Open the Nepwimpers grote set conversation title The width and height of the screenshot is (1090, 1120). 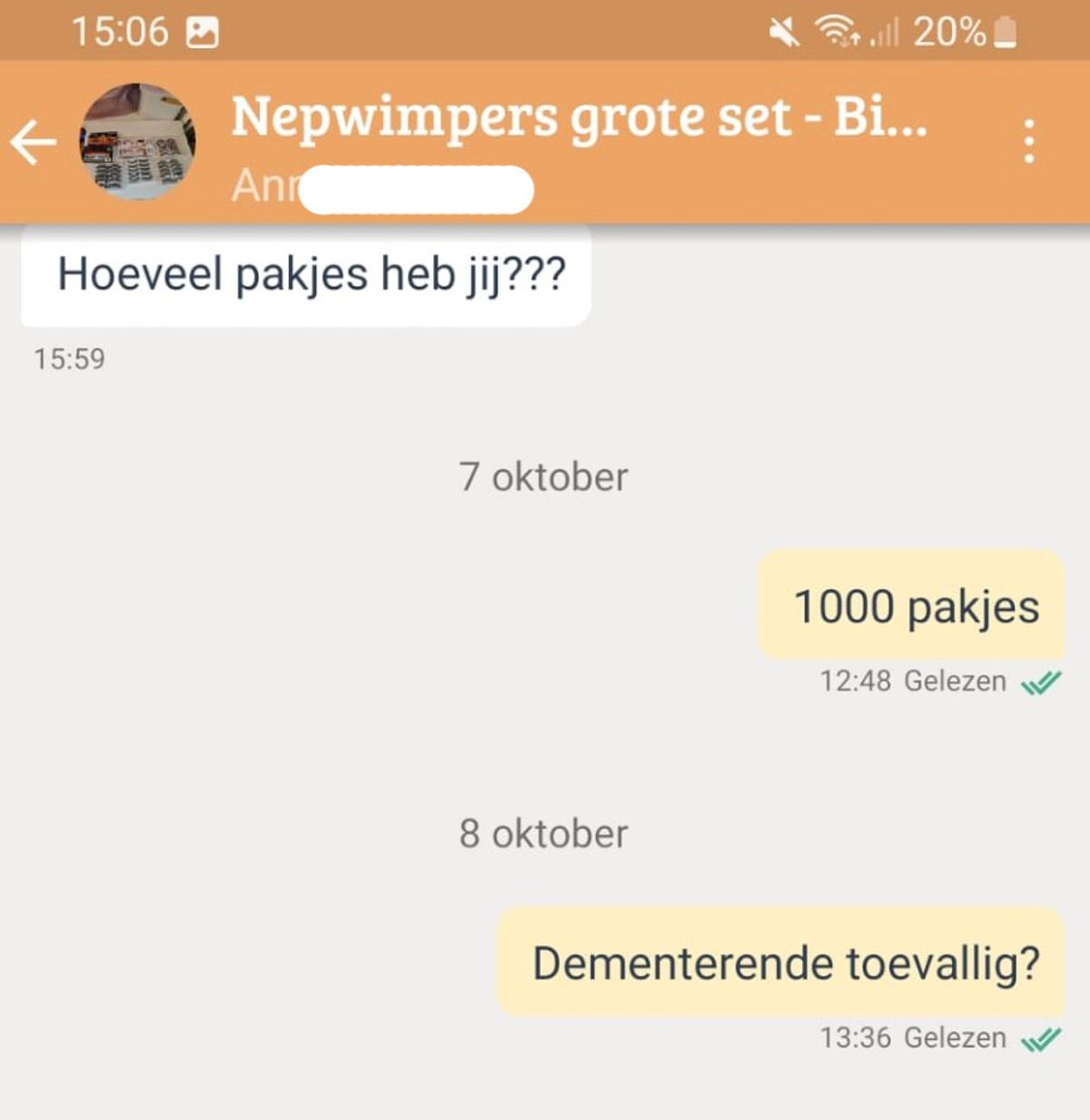click(579, 118)
